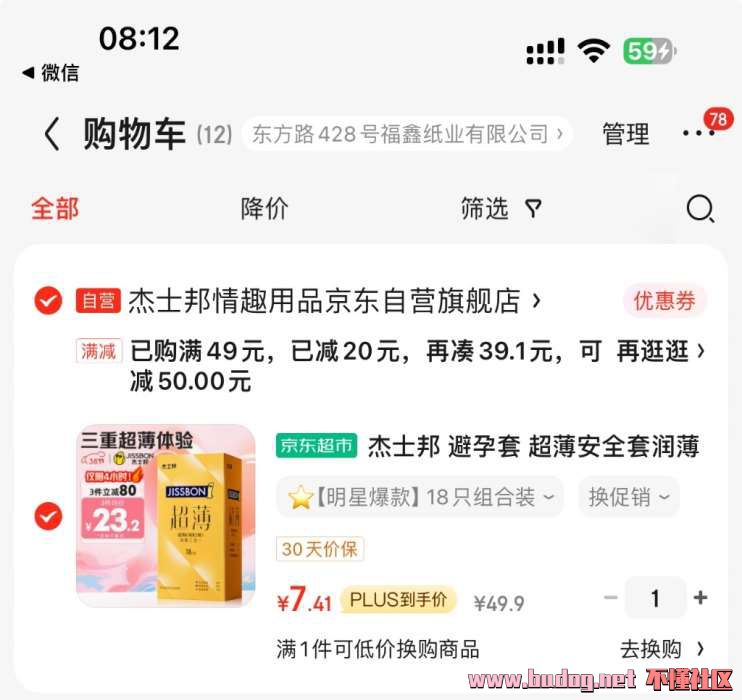Switch to the 全部 tab
The width and height of the screenshot is (742, 700).
click(55, 208)
